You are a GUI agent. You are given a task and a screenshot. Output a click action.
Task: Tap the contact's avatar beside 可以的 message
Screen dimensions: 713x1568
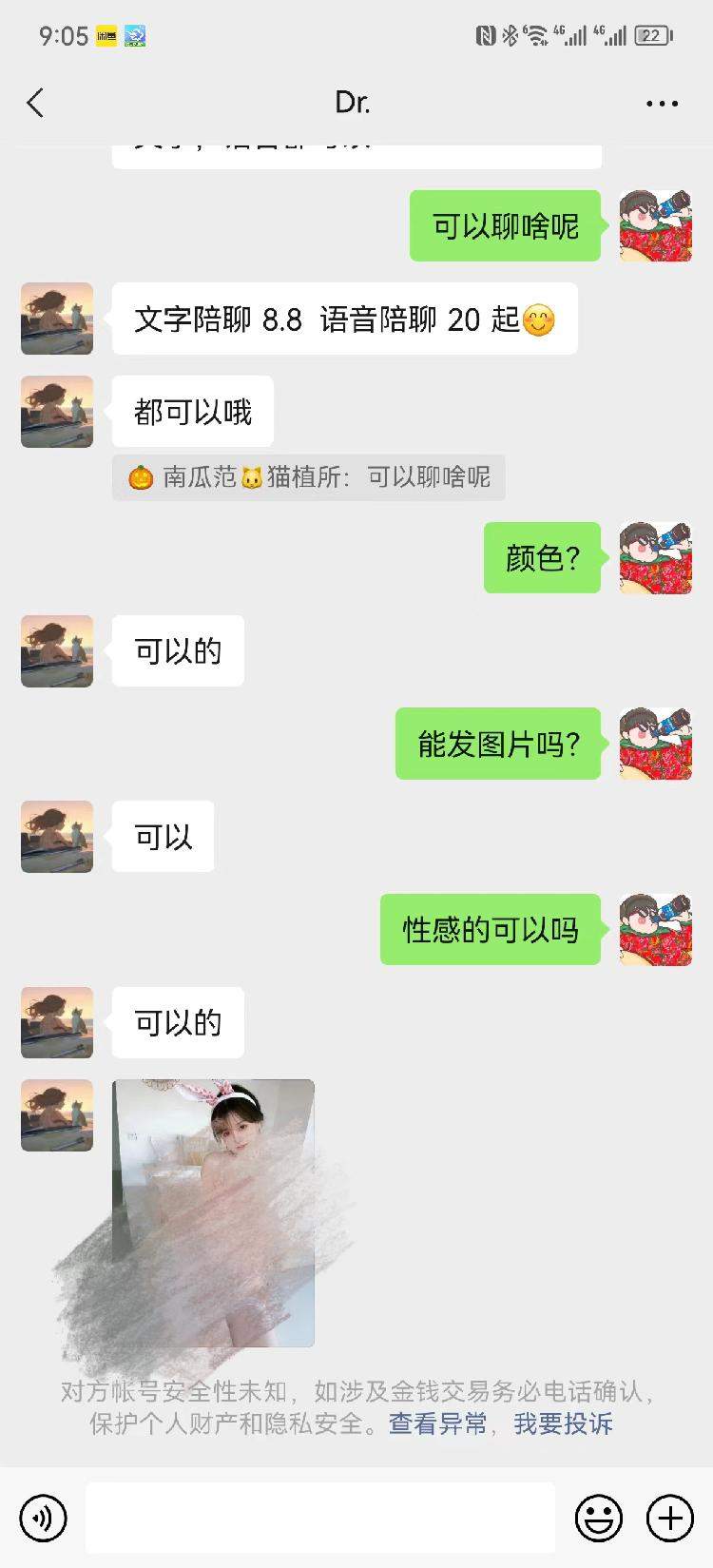point(56,651)
